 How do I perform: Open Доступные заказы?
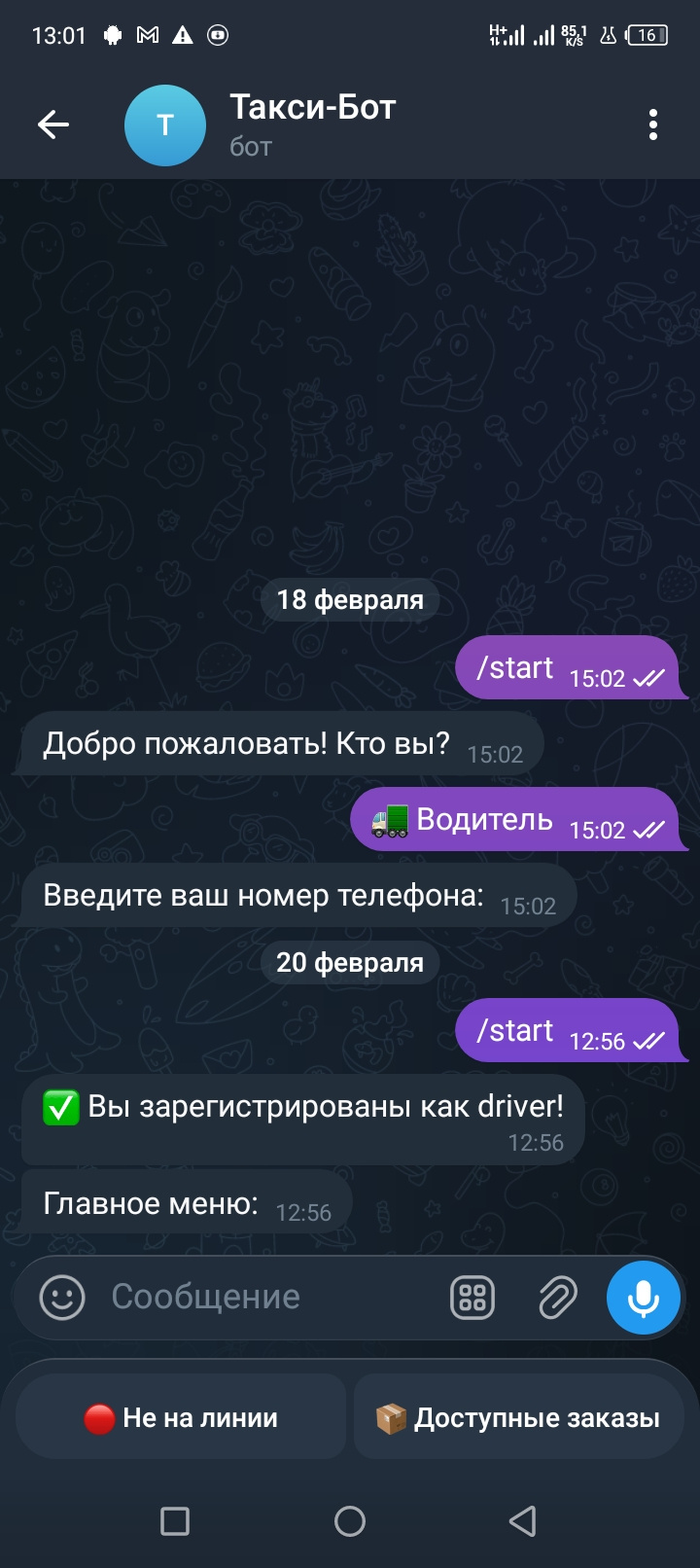519,1418
